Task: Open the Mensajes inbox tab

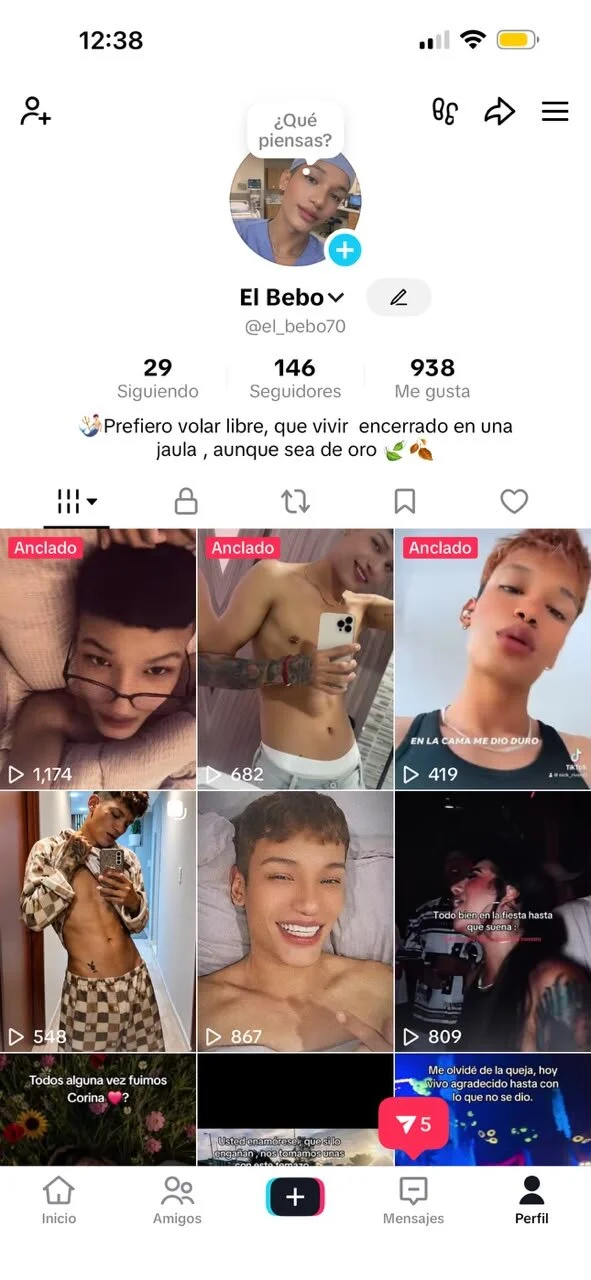Action: coord(413,1199)
